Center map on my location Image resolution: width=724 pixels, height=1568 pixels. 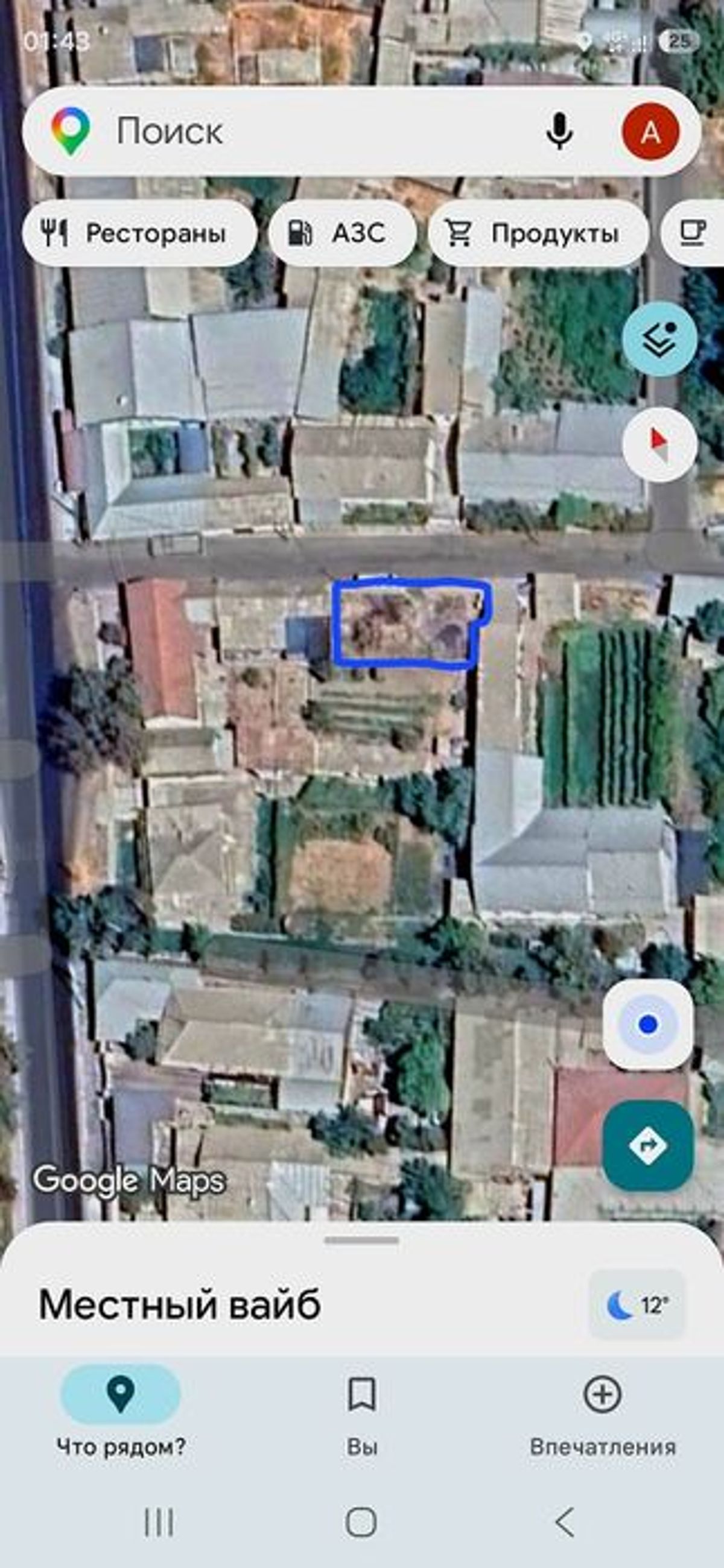648,1025
